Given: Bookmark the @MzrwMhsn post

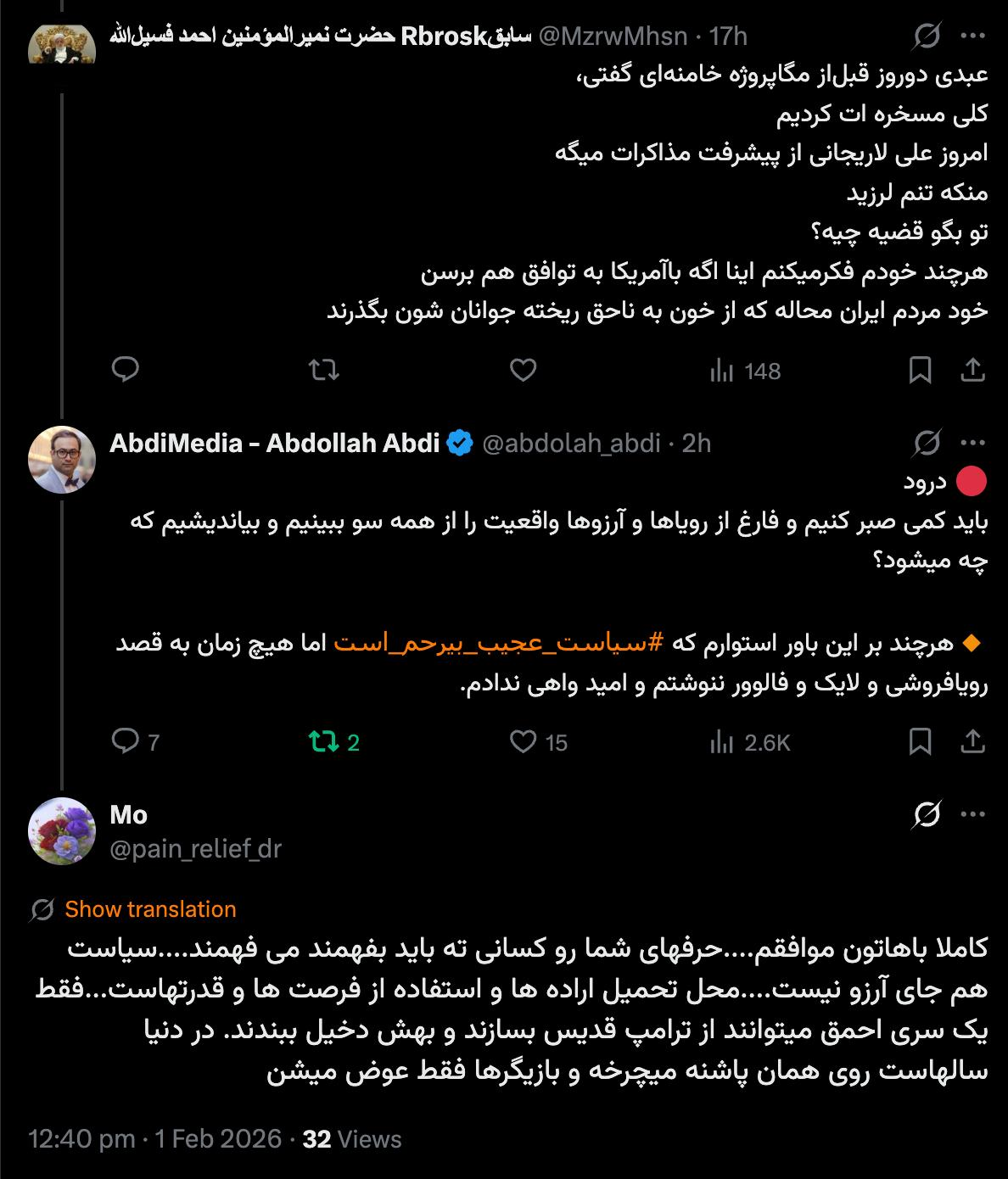Looking at the screenshot, I should 920,370.
